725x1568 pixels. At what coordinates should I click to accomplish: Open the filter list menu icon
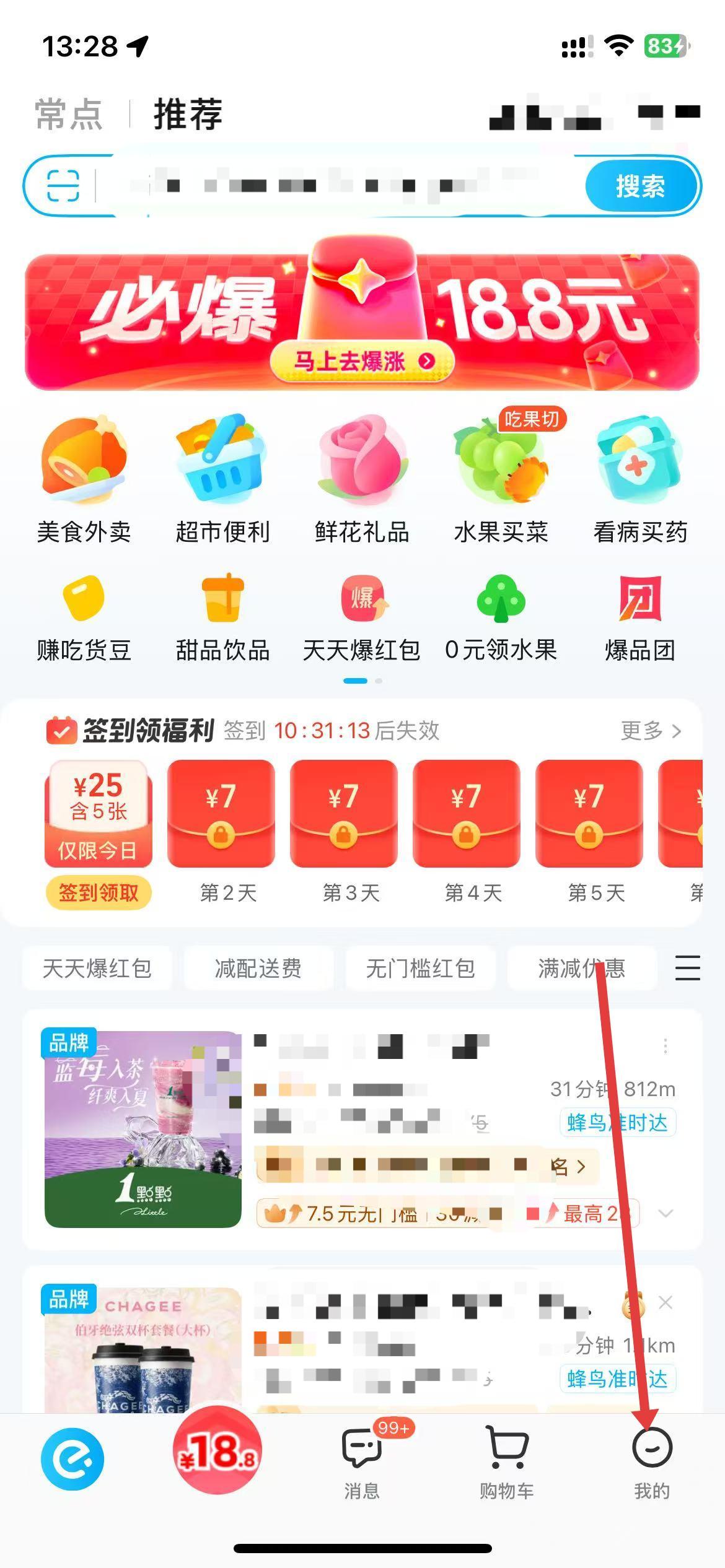(x=687, y=968)
